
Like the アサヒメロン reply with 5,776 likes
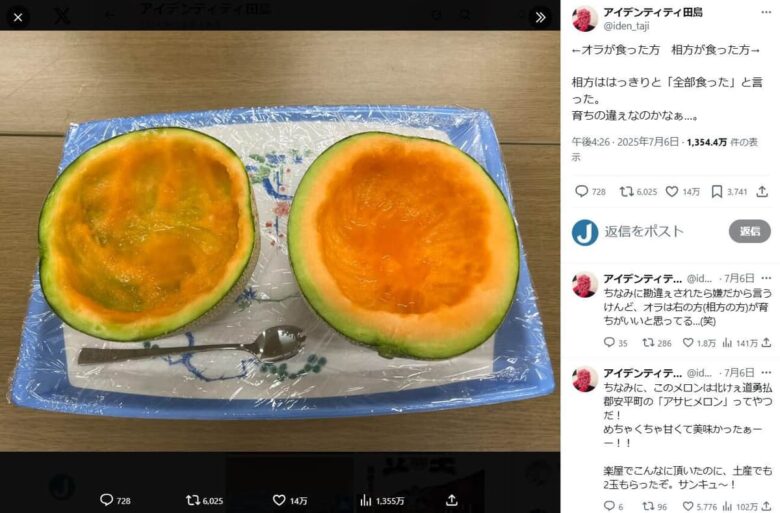[x=688, y=506]
